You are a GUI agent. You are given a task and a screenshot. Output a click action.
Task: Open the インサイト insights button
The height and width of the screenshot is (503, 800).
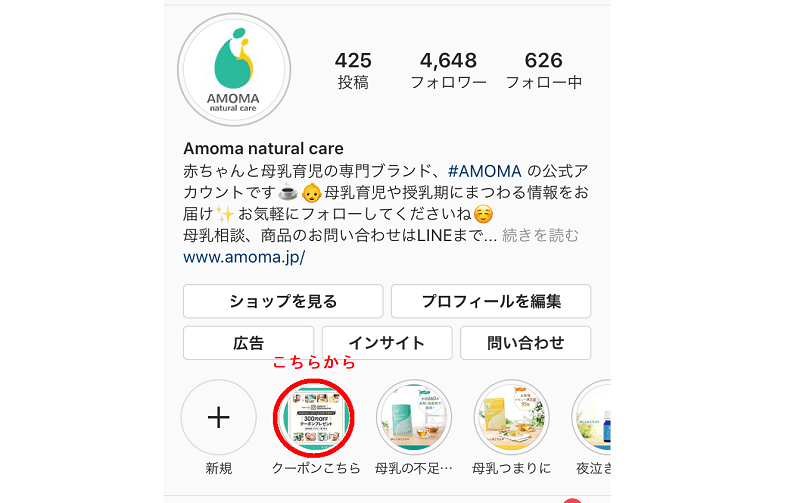tap(387, 342)
